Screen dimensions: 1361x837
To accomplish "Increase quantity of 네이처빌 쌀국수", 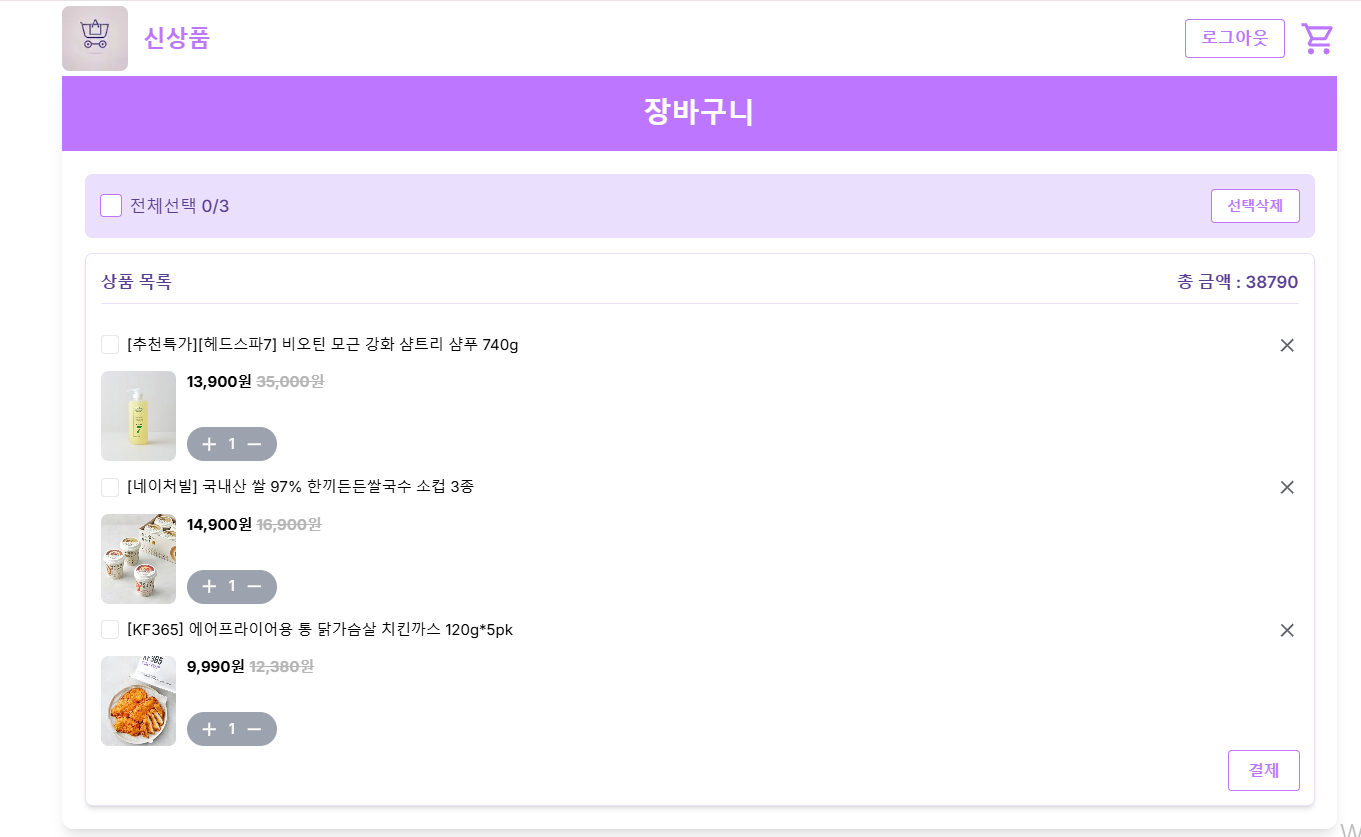I will click(x=209, y=586).
